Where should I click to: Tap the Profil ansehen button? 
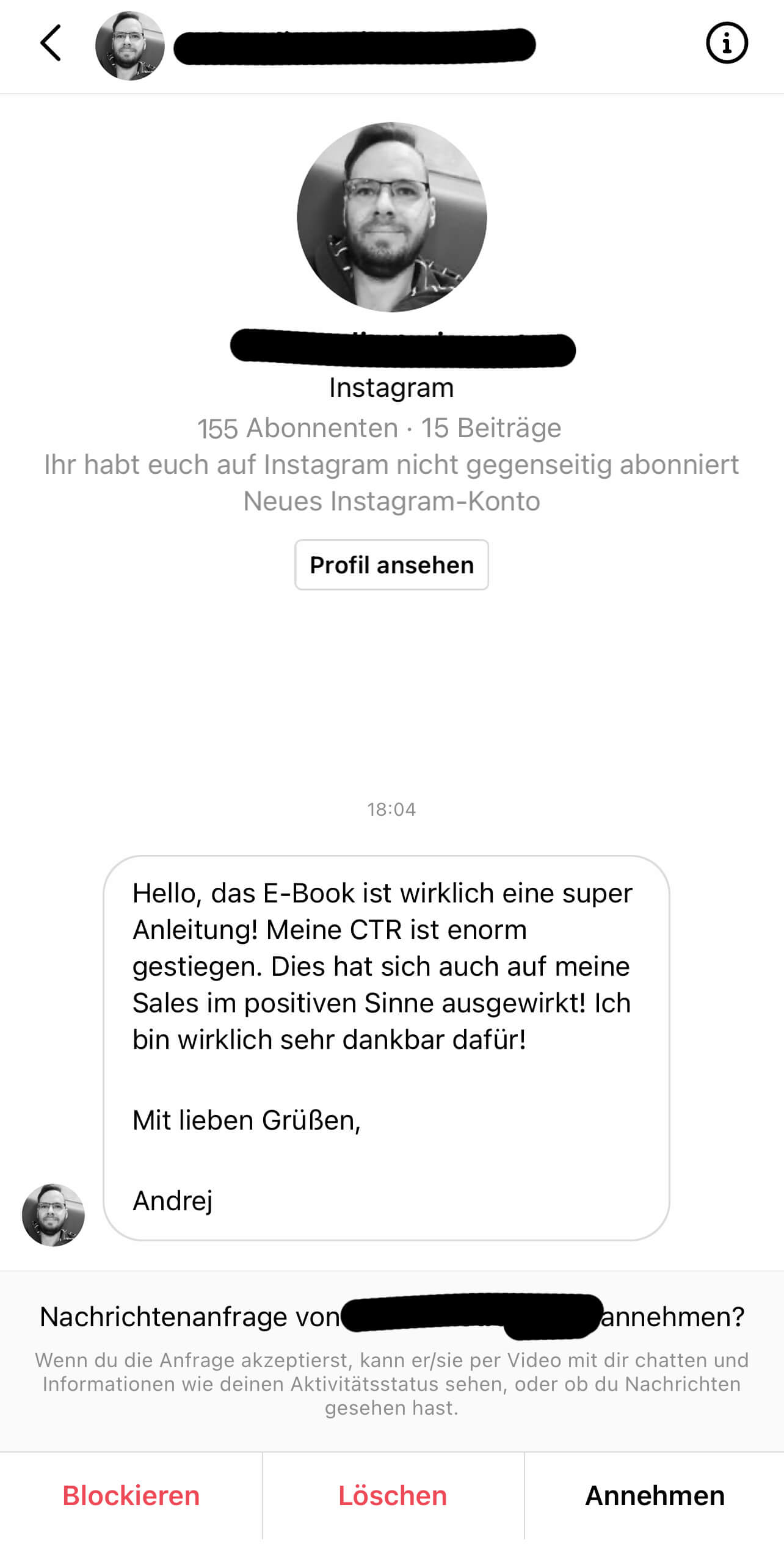[391, 565]
